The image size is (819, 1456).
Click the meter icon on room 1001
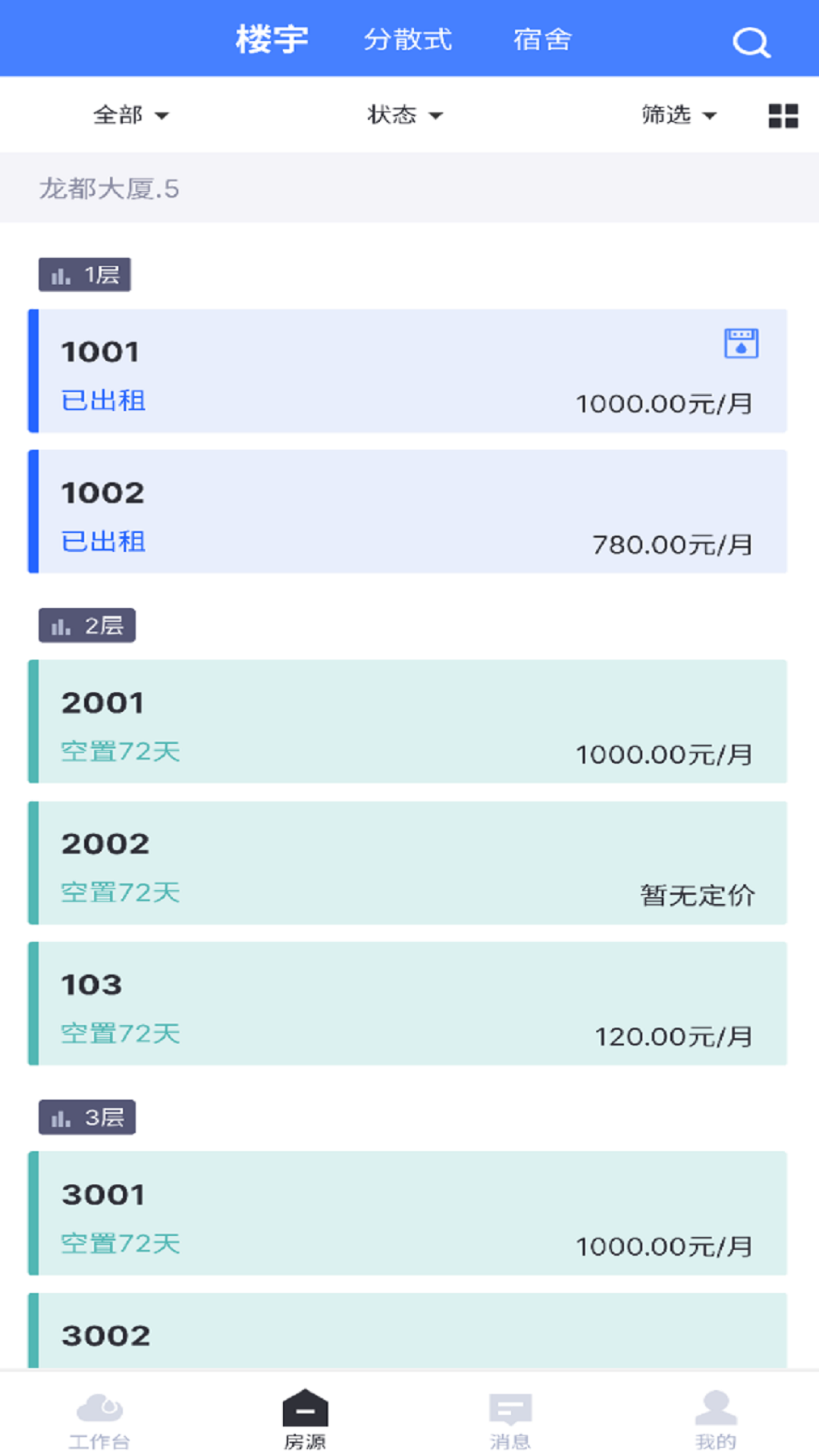click(x=739, y=343)
